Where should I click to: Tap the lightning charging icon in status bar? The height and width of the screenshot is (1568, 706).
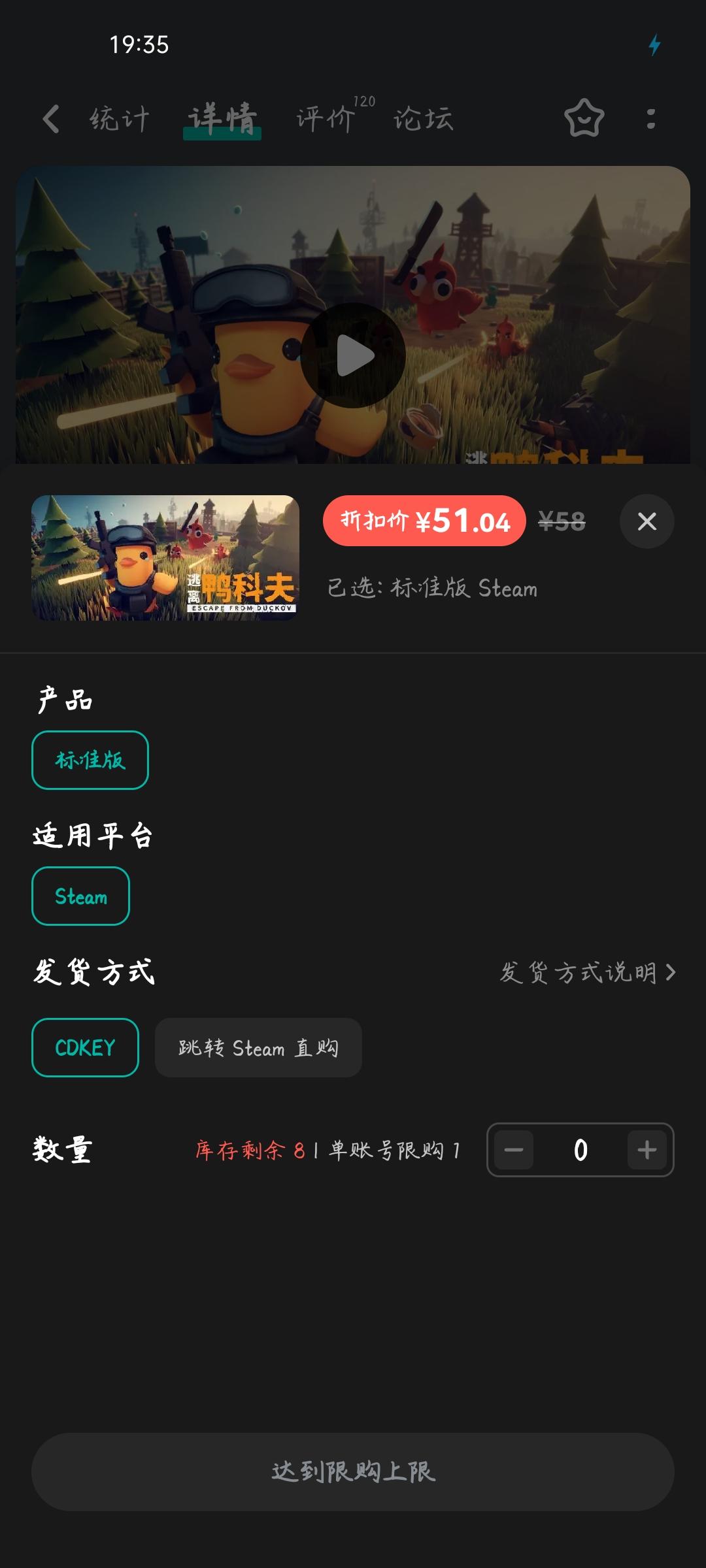click(655, 46)
